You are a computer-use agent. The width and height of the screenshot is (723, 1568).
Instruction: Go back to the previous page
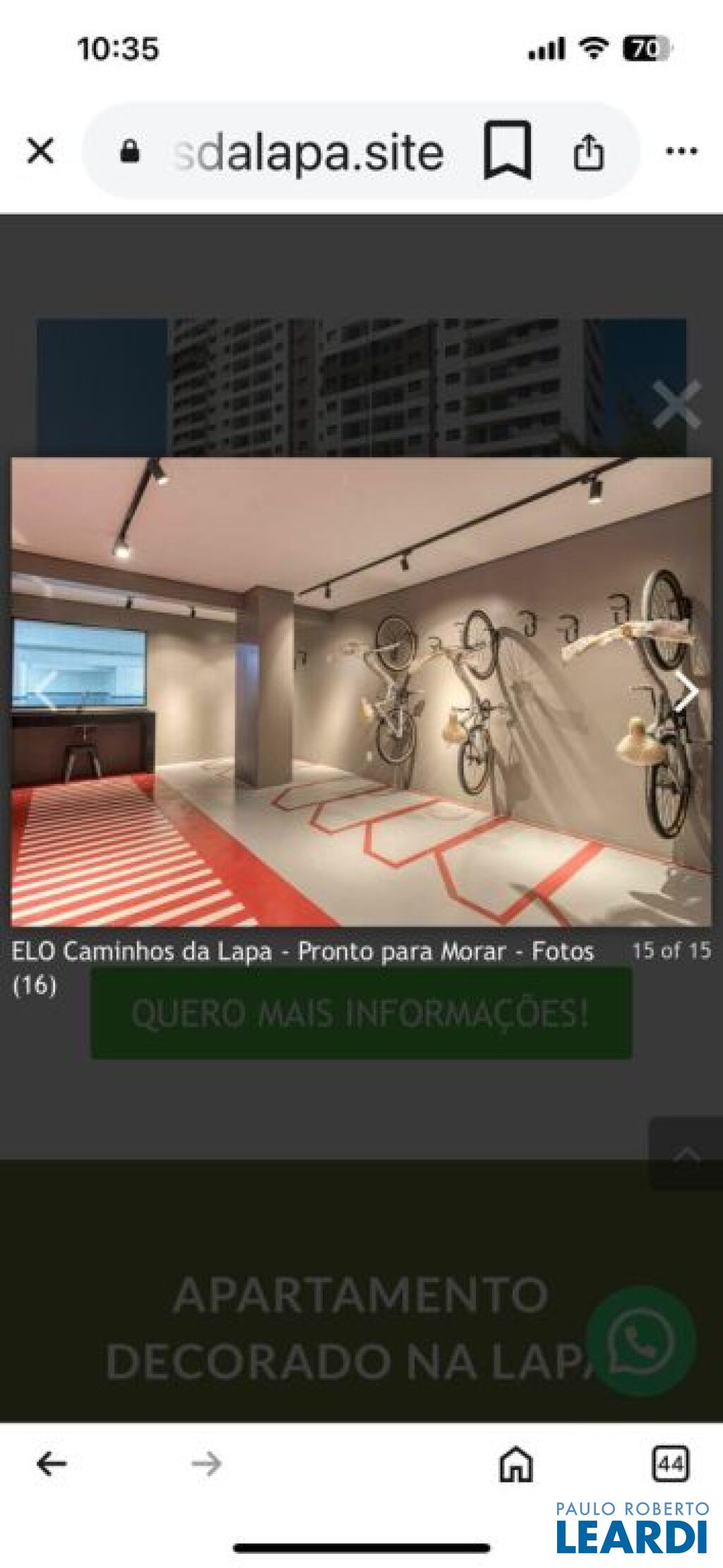(52, 1463)
